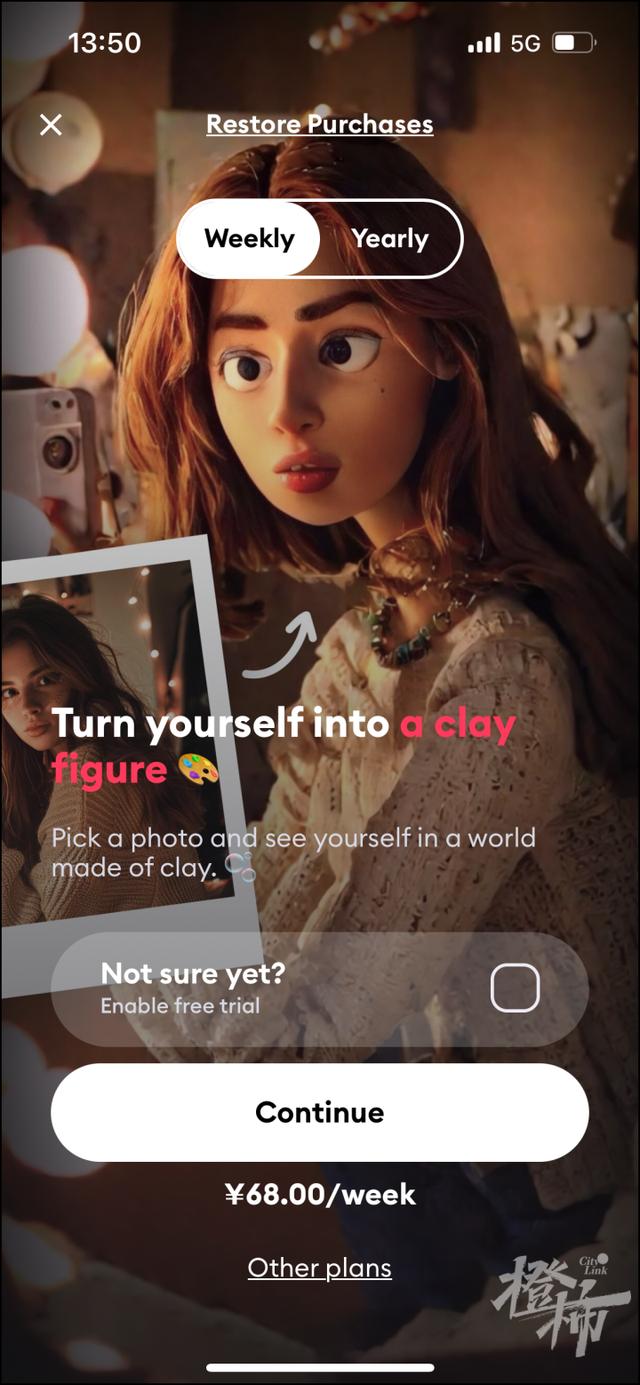Enable the free trial checkbox
This screenshot has width=640, height=1385.
[x=515, y=989]
